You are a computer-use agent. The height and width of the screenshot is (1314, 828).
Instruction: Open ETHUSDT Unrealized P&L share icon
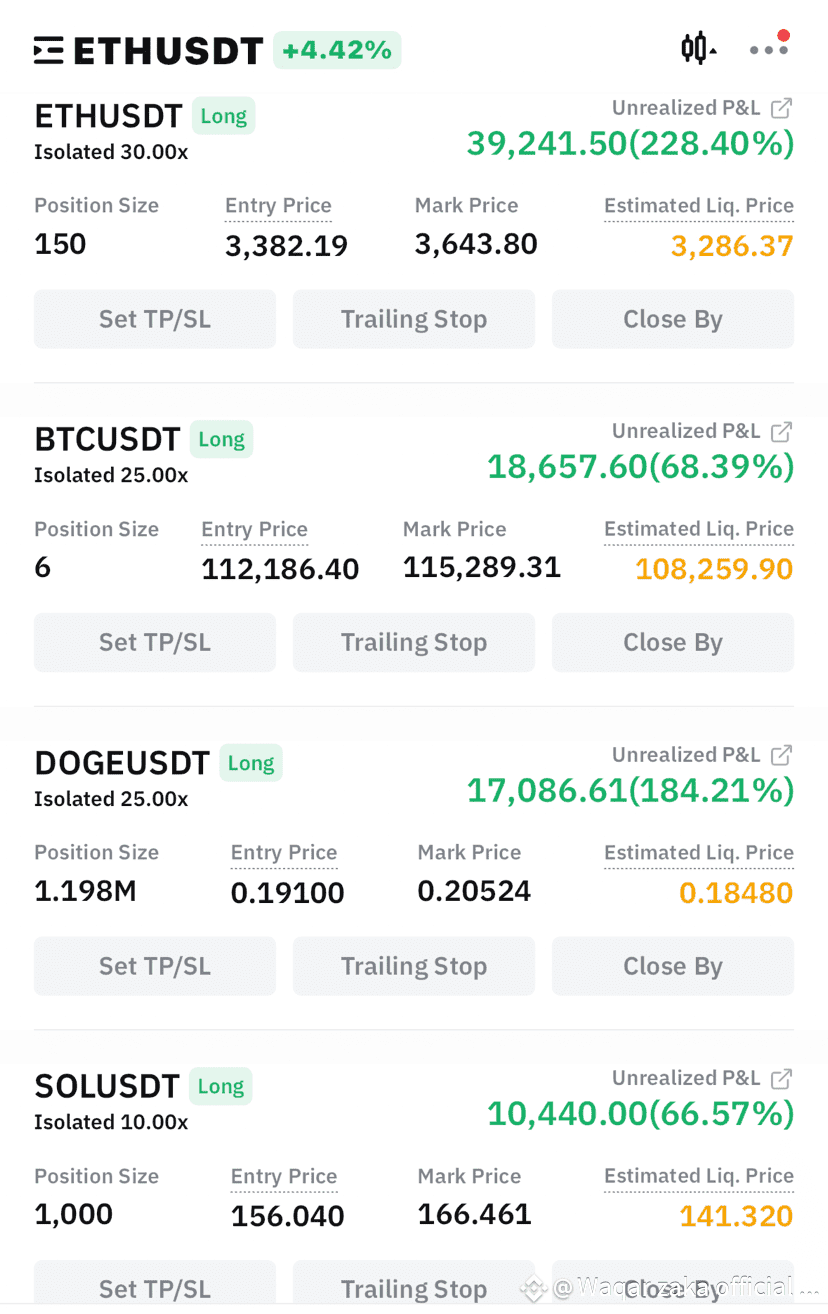pos(783,107)
